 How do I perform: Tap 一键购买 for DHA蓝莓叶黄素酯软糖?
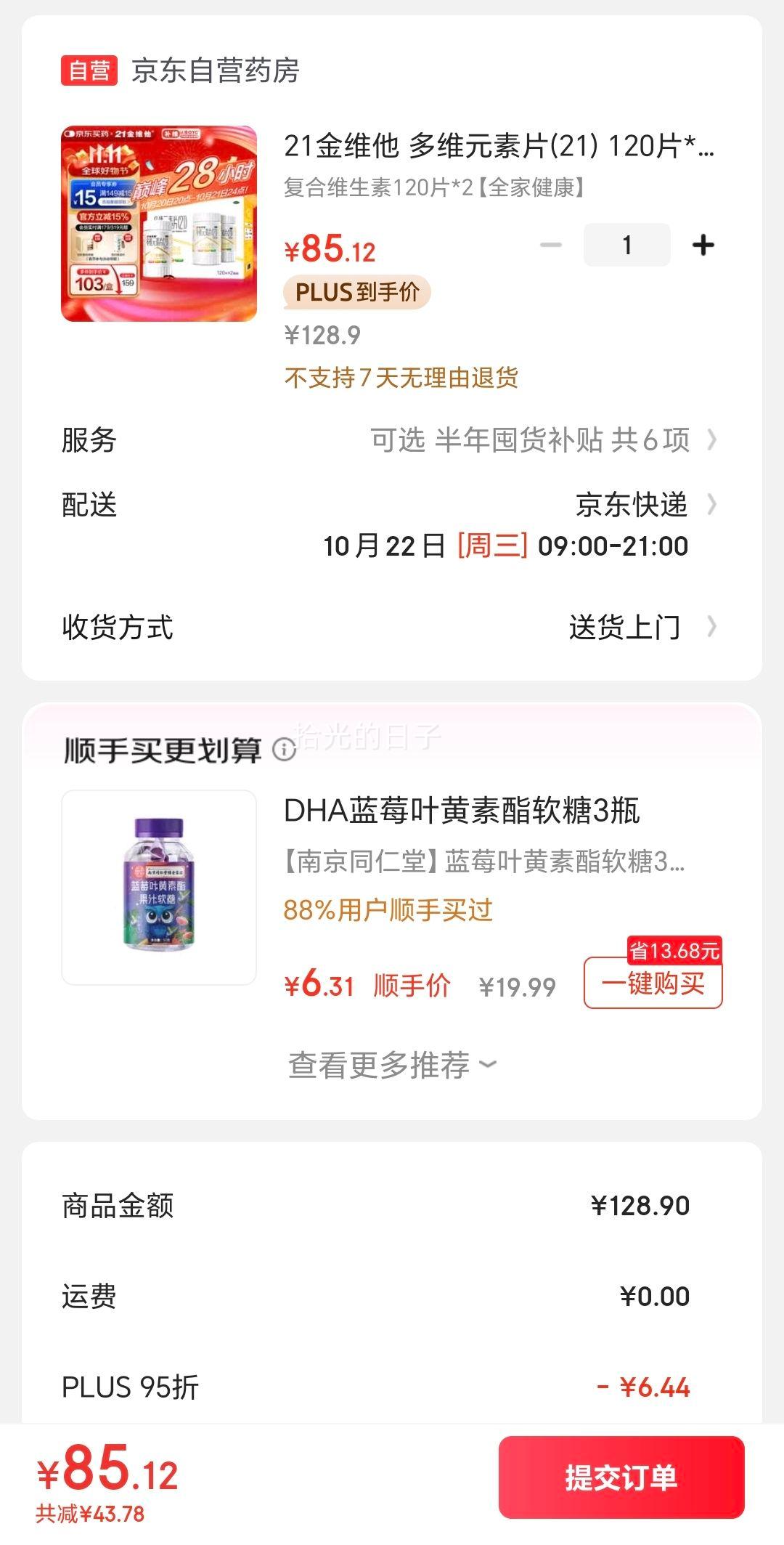click(x=653, y=984)
